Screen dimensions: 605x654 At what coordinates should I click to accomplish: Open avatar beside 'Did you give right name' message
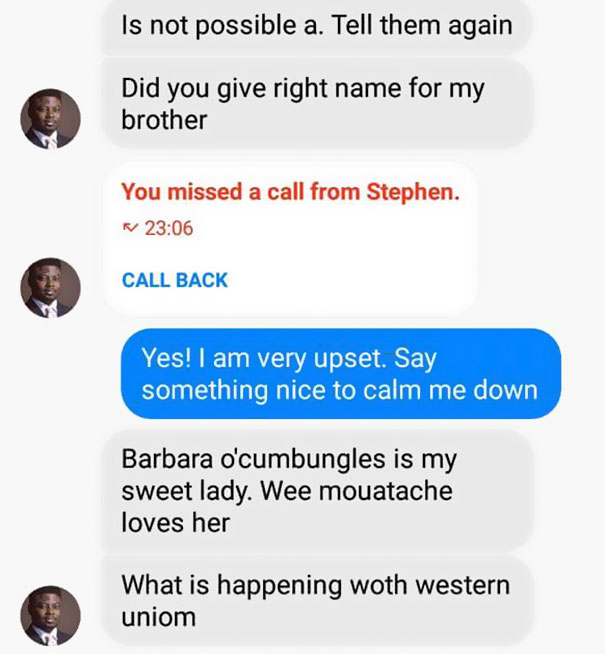(x=50, y=119)
